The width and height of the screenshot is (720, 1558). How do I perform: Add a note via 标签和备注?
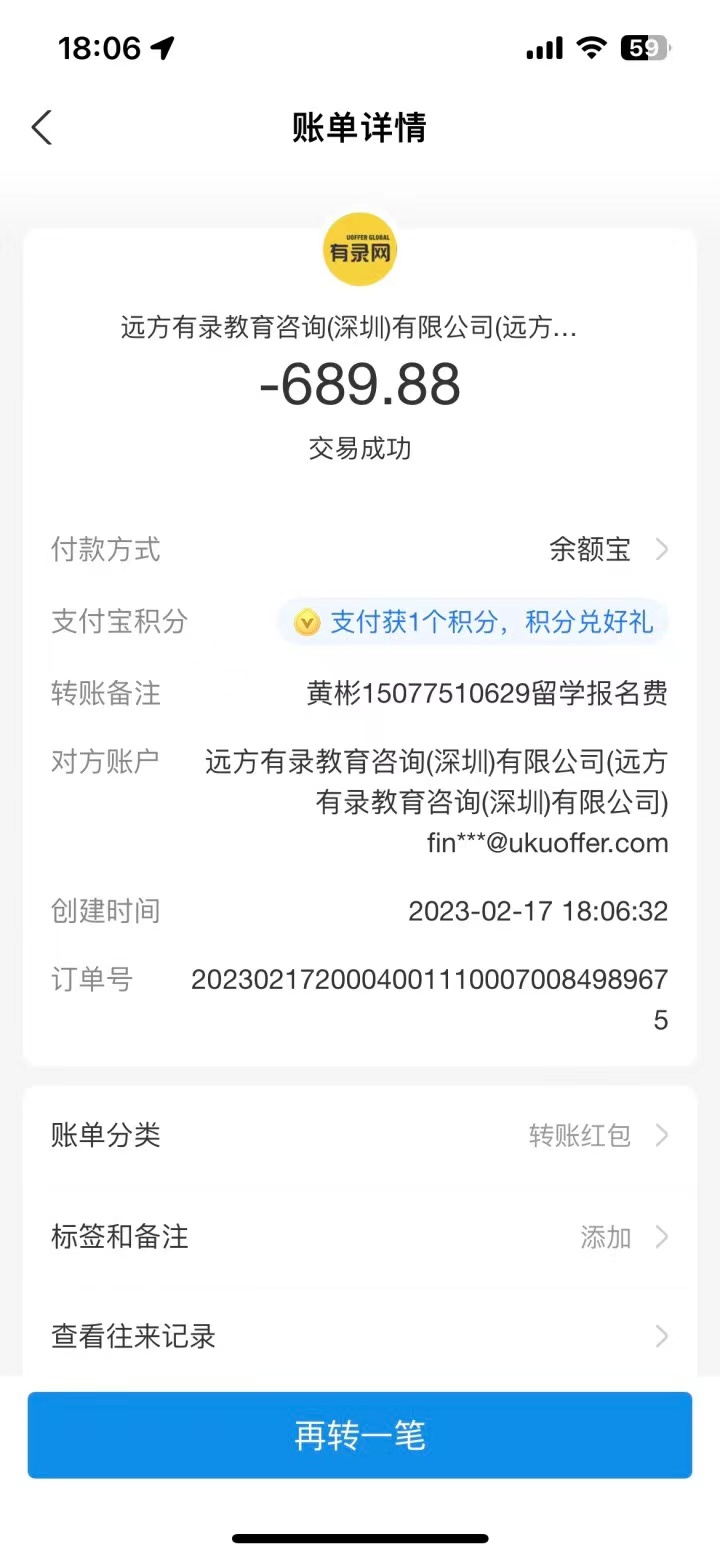coord(360,1237)
